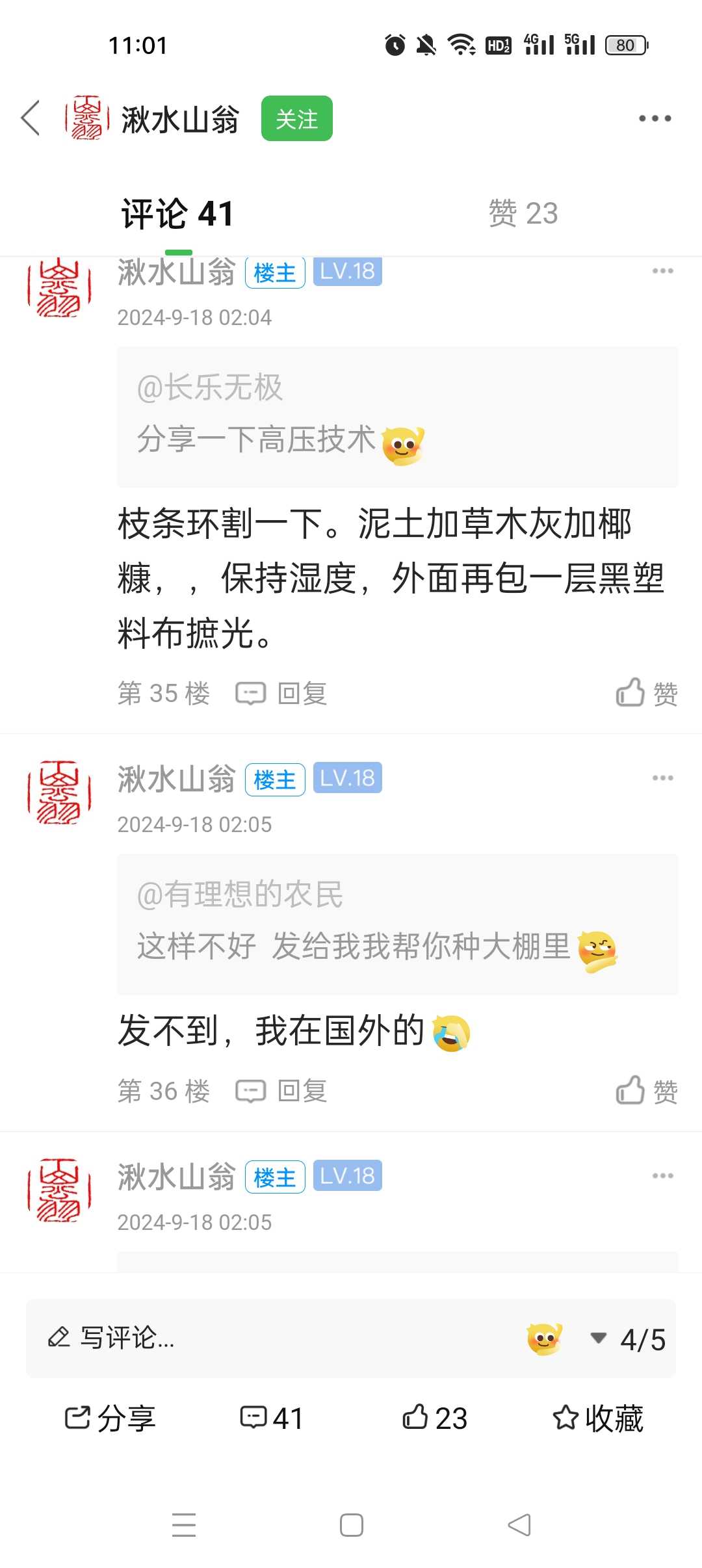Tap the bottom 41 comments button
The image size is (702, 1568).
(272, 1418)
